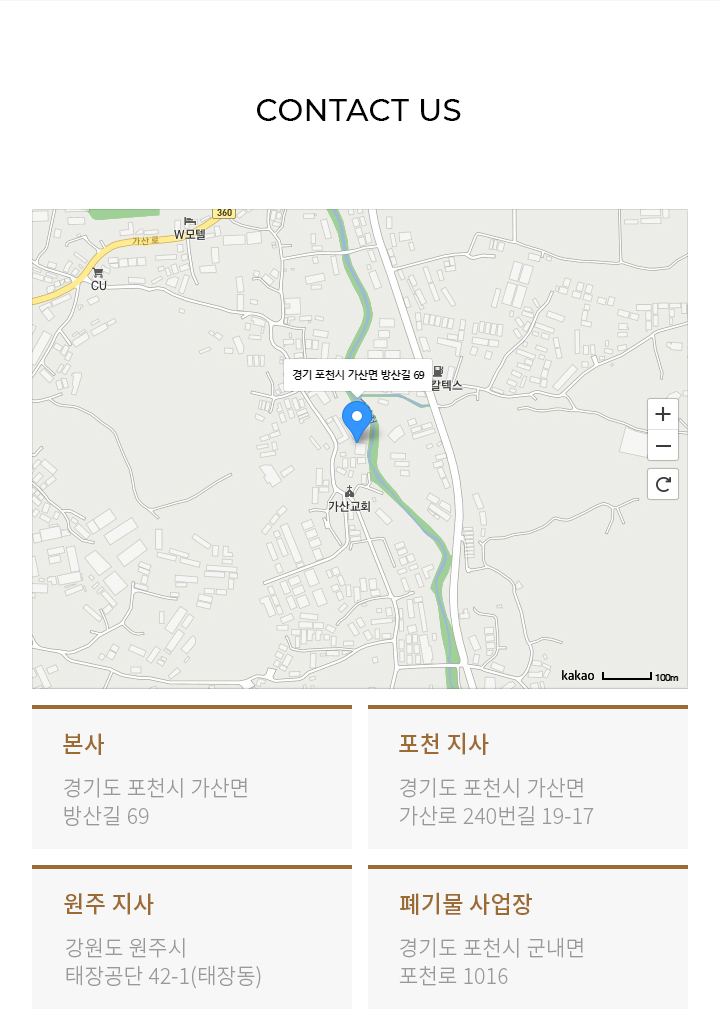Select the 폐기물 사업장 address card
This screenshot has width=720, height=1021.
point(528,937)
